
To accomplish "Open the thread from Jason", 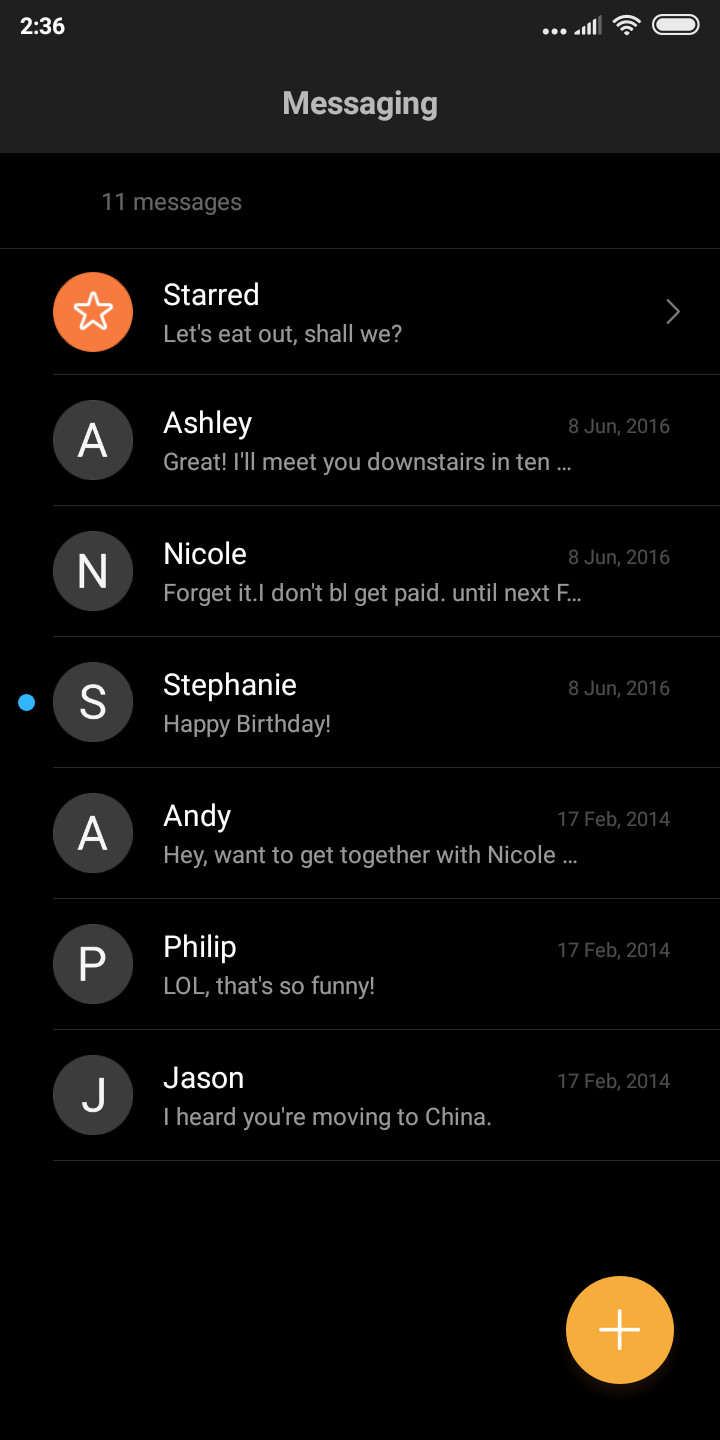I will point(360,1095).
